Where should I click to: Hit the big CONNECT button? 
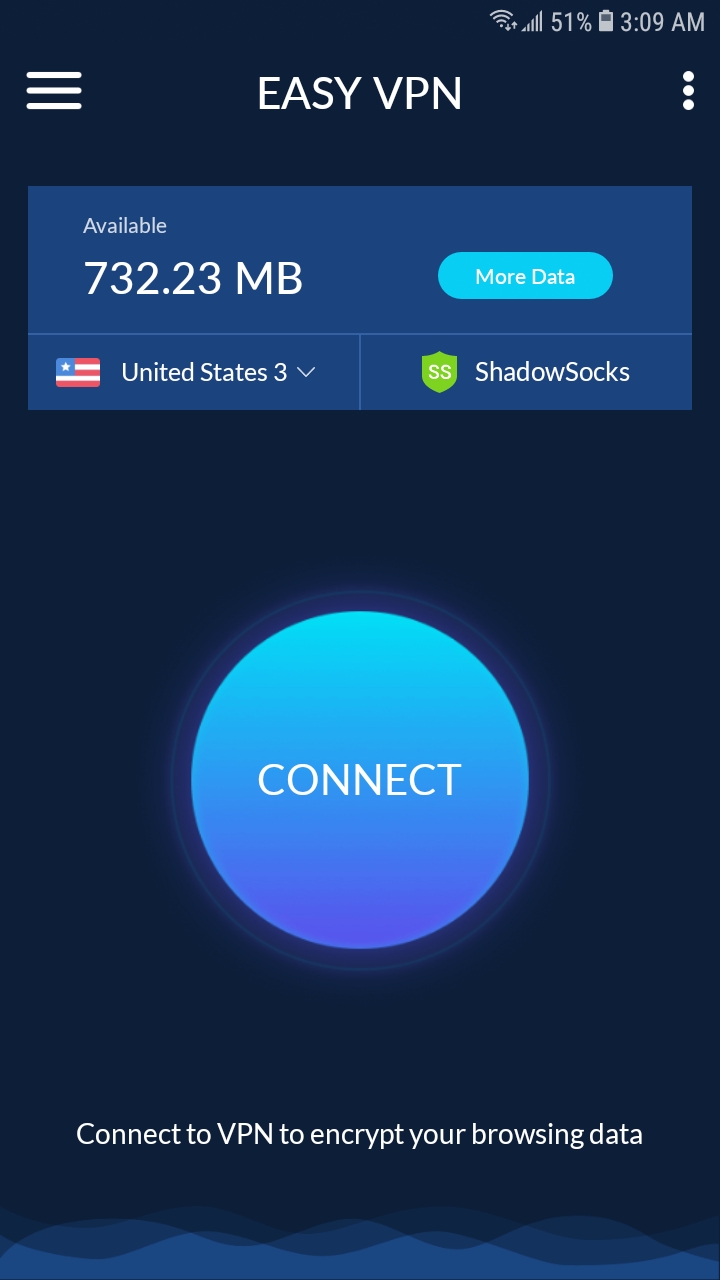click(360, 779)
